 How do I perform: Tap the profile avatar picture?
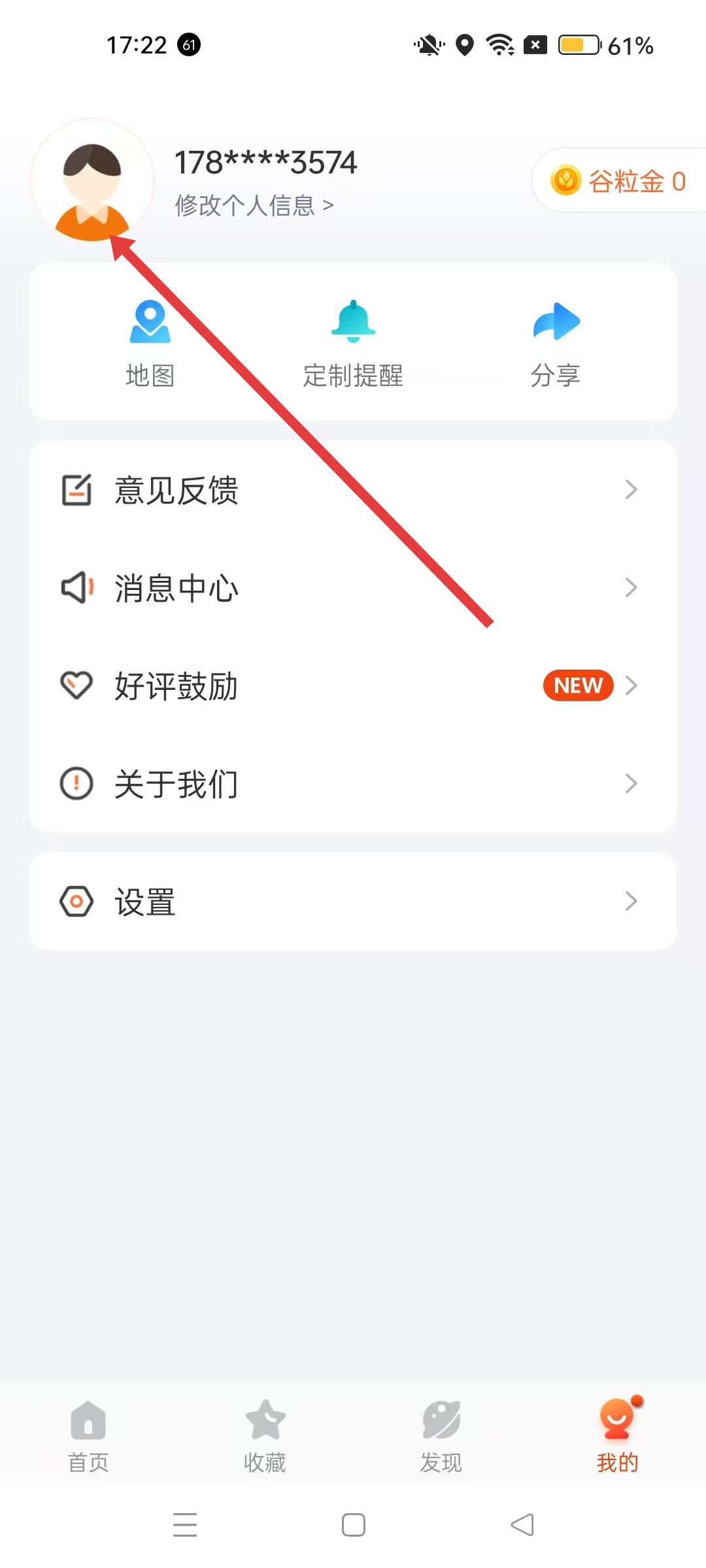point(92,181)
